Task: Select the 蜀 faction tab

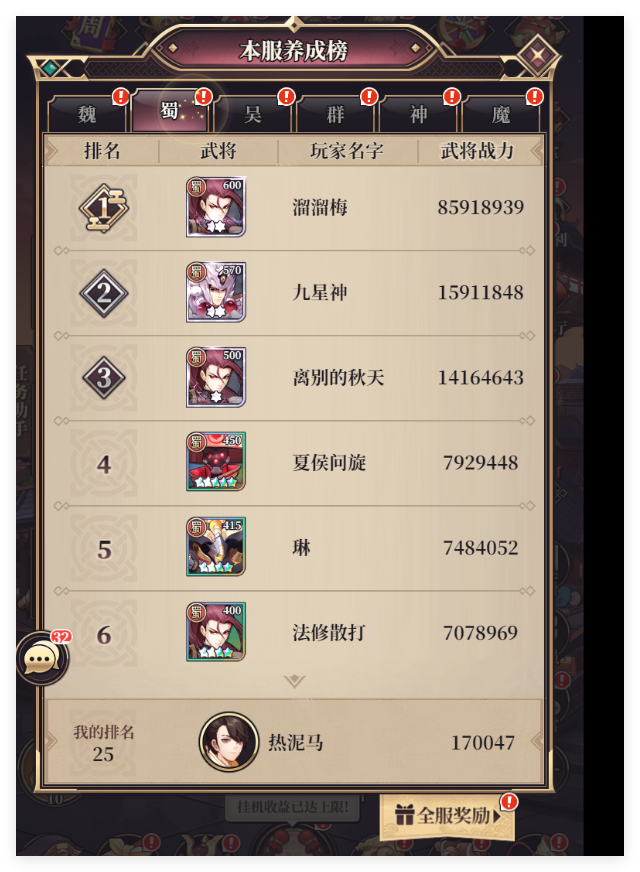Action: tap(171, 112)
